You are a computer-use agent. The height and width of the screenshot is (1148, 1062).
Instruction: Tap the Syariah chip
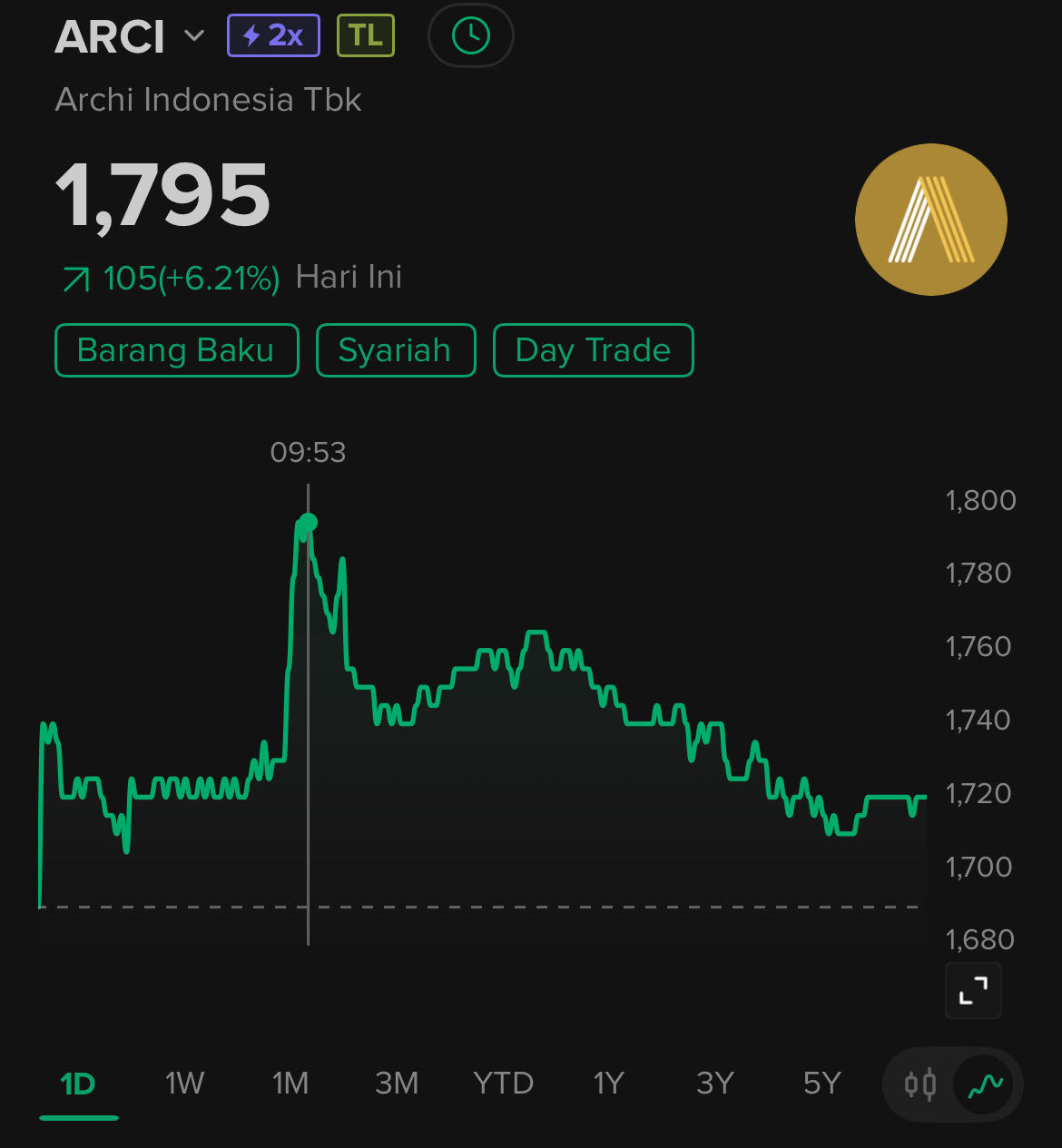[395, 350]
